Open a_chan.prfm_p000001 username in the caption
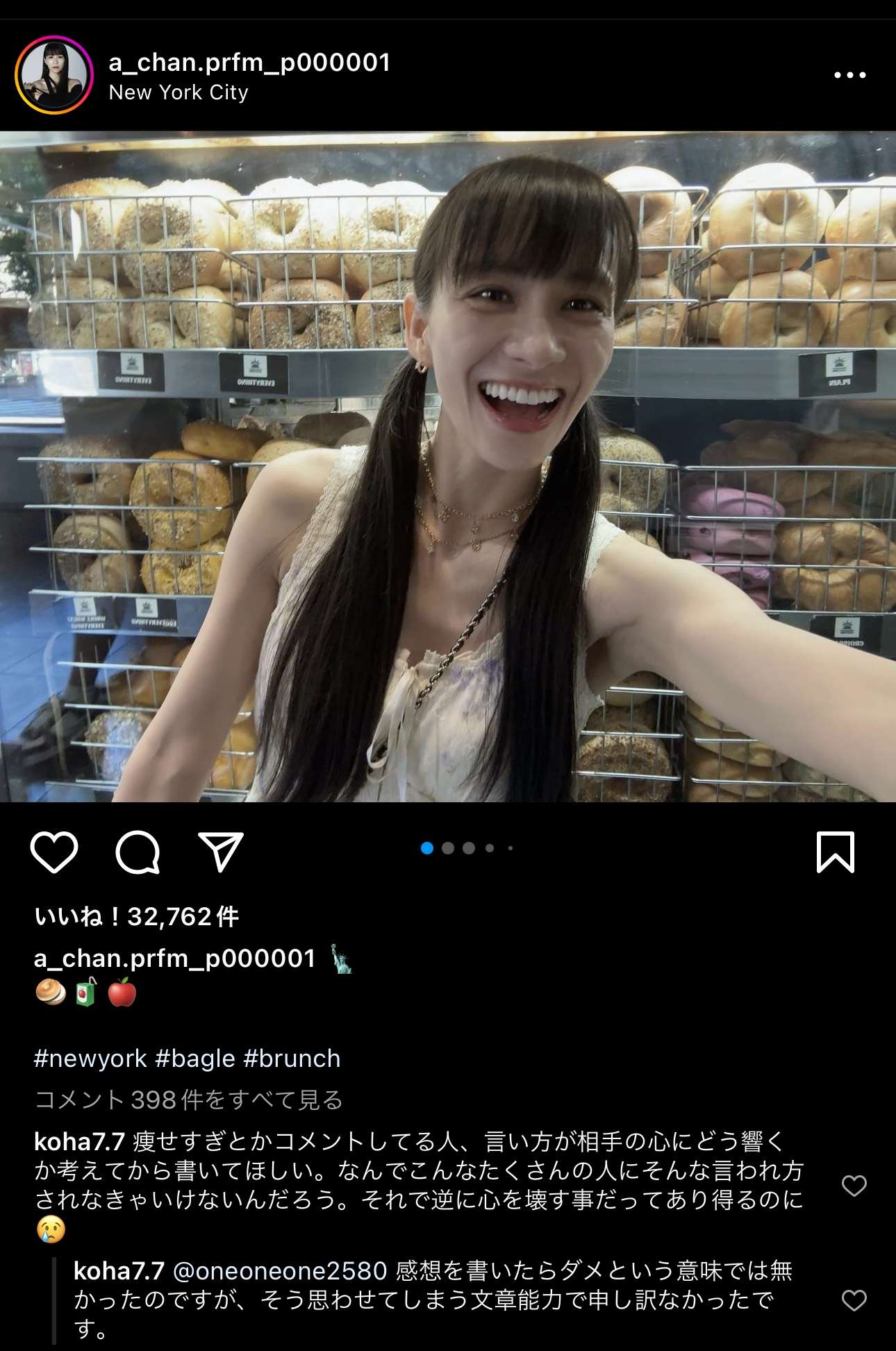Image resolution: width=896 pixels, height=1351 pixels. 175,959
